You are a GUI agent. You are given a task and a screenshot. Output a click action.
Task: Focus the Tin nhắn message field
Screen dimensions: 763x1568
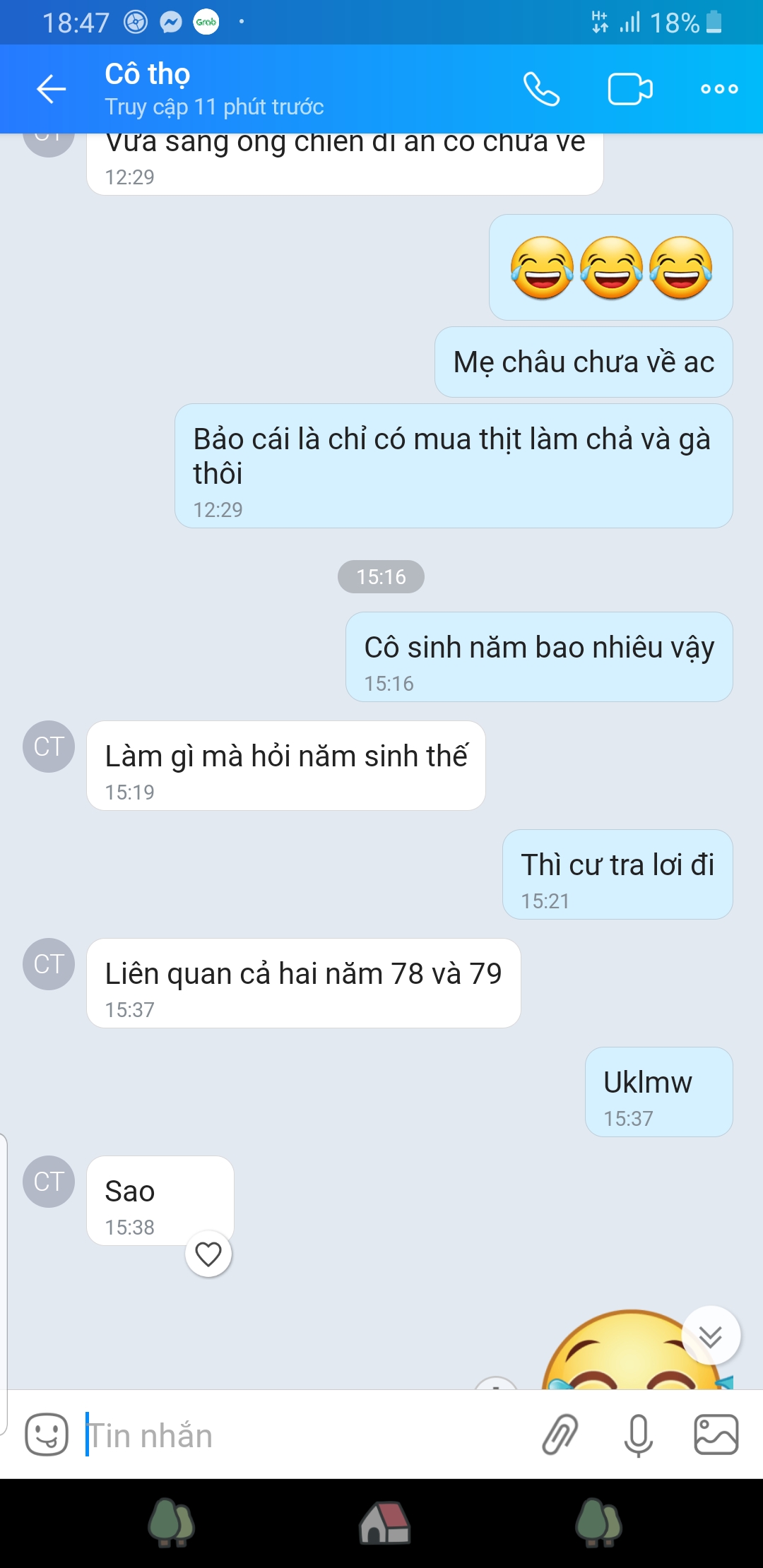tap(304, 1435)
